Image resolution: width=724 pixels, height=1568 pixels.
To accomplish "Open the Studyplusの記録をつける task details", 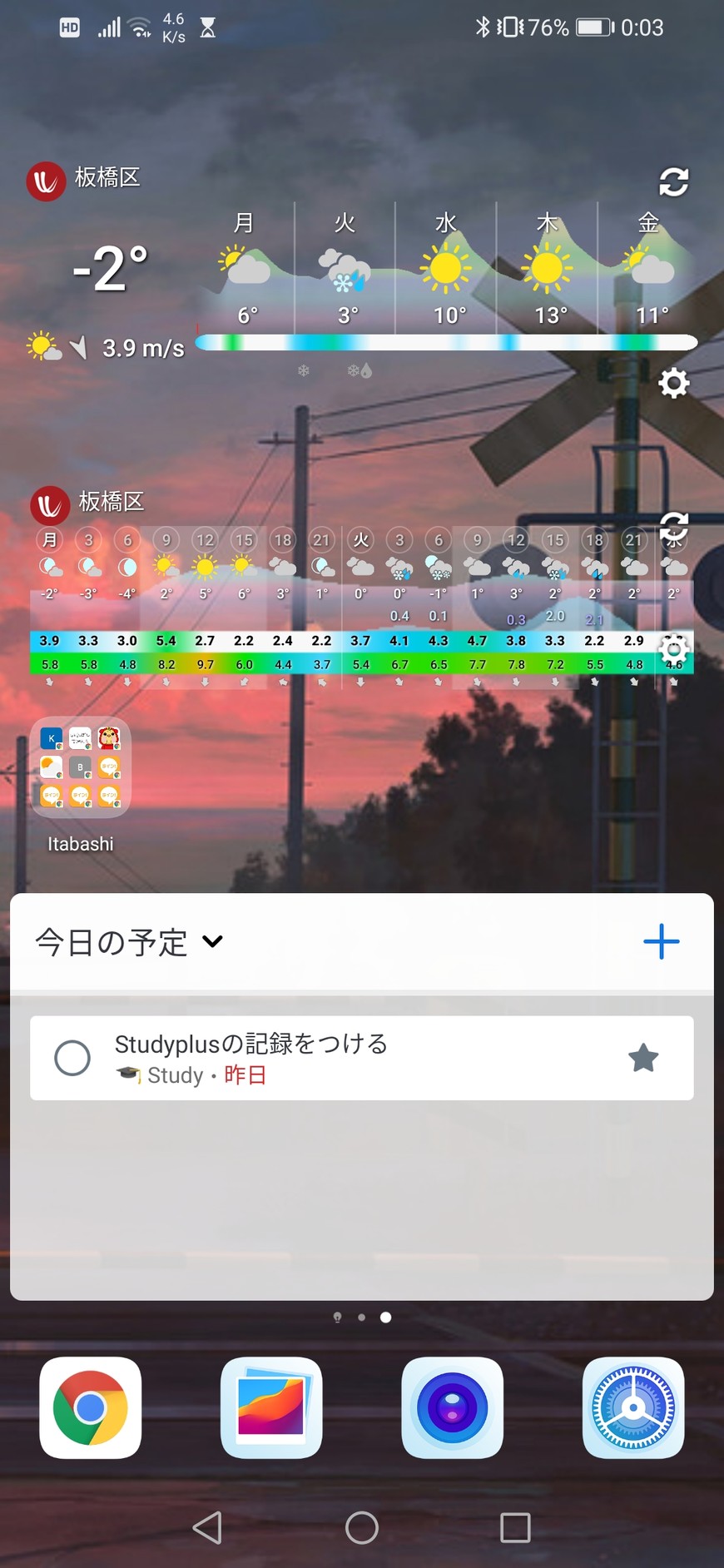I will point(333,1058).
